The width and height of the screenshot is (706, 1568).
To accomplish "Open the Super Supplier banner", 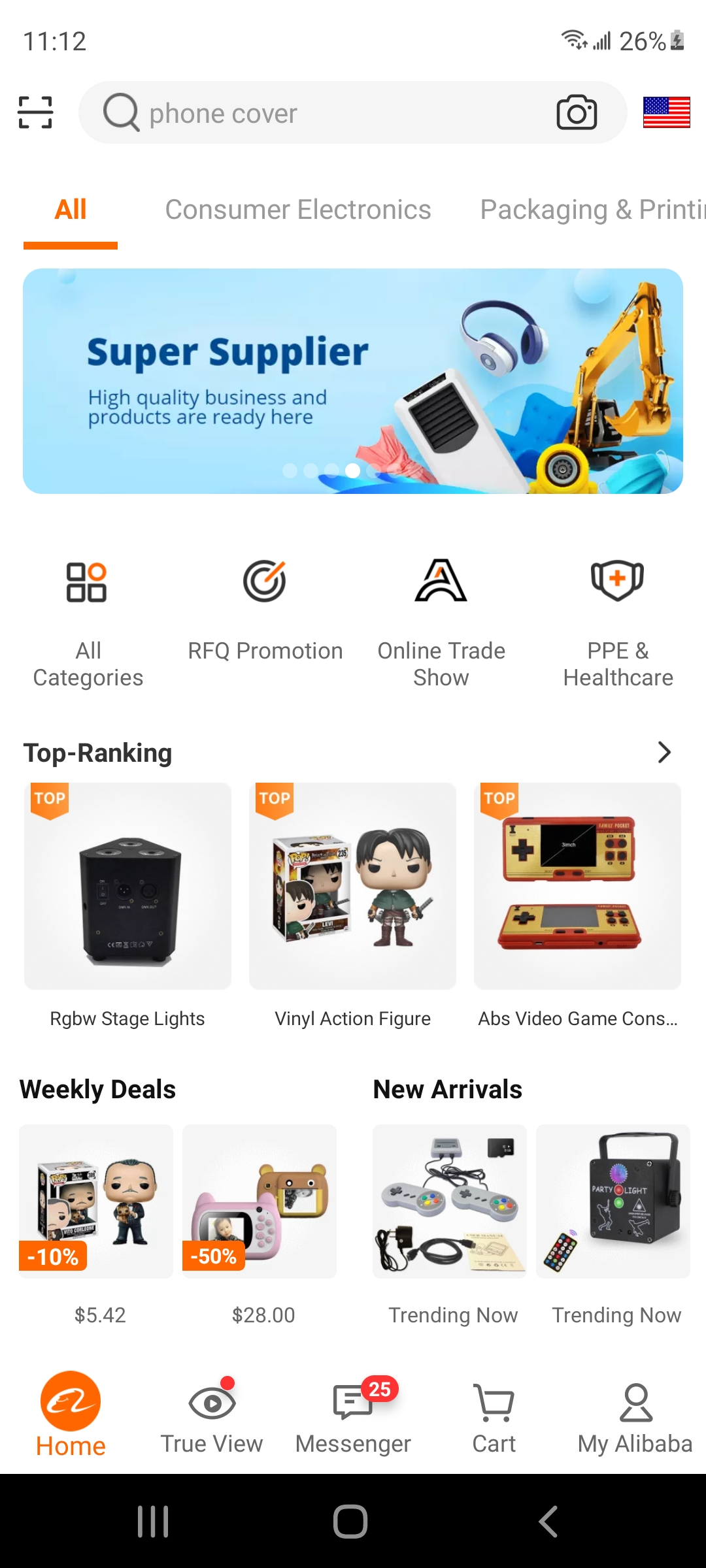I will [353, 381].
